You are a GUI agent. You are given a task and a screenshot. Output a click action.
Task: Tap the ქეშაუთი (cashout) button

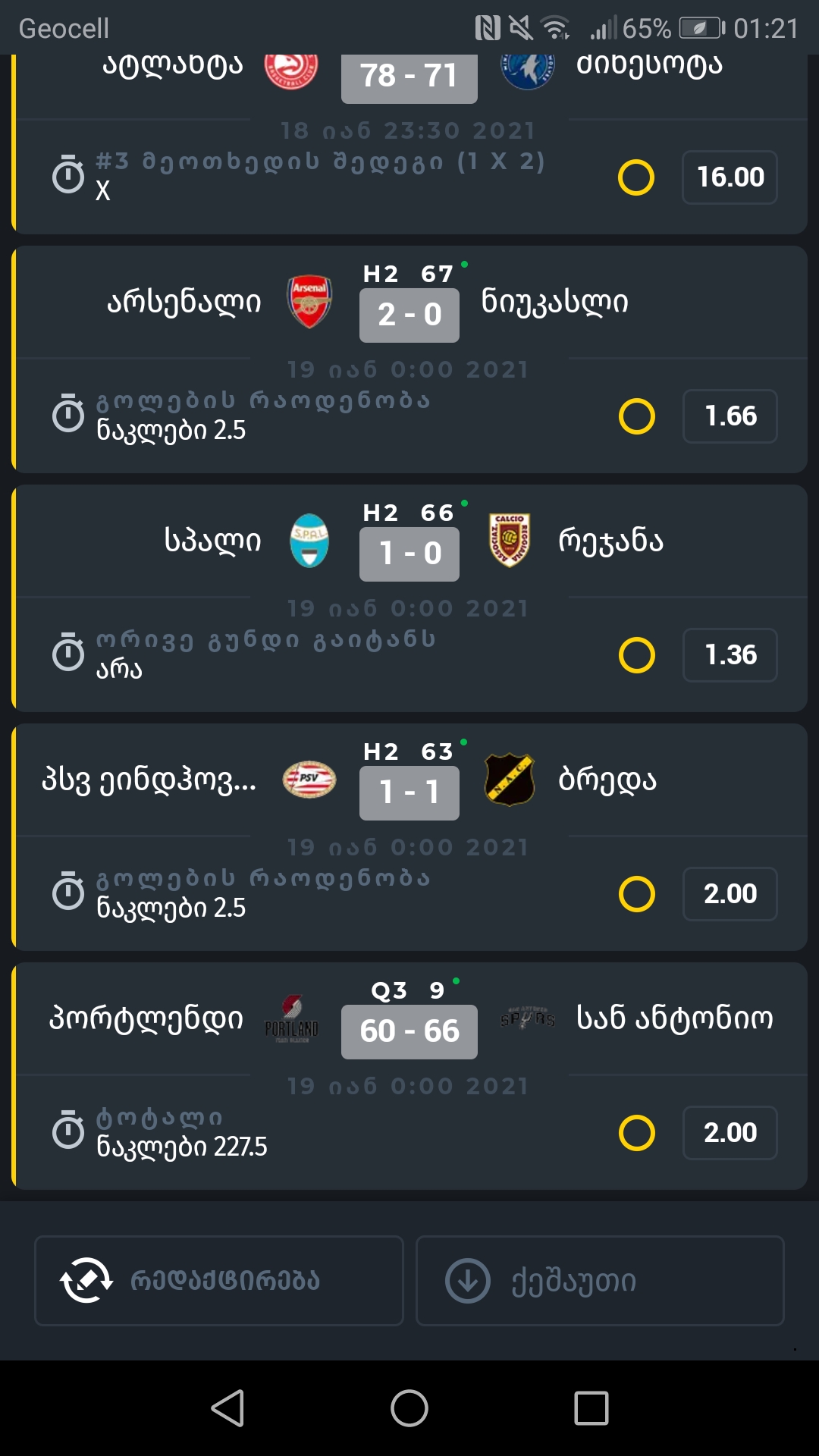point(599,1280)
